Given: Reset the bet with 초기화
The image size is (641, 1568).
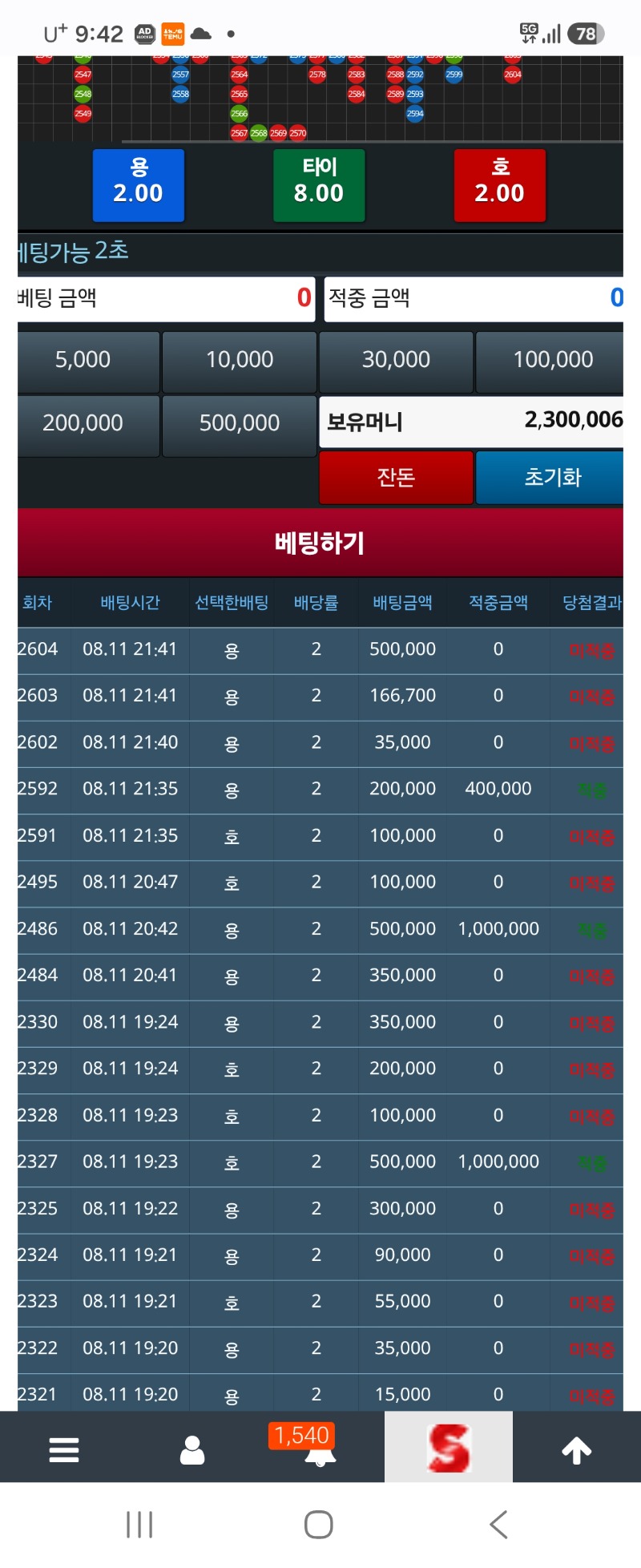Looking at the screenshot, I should tap(550, 478).
